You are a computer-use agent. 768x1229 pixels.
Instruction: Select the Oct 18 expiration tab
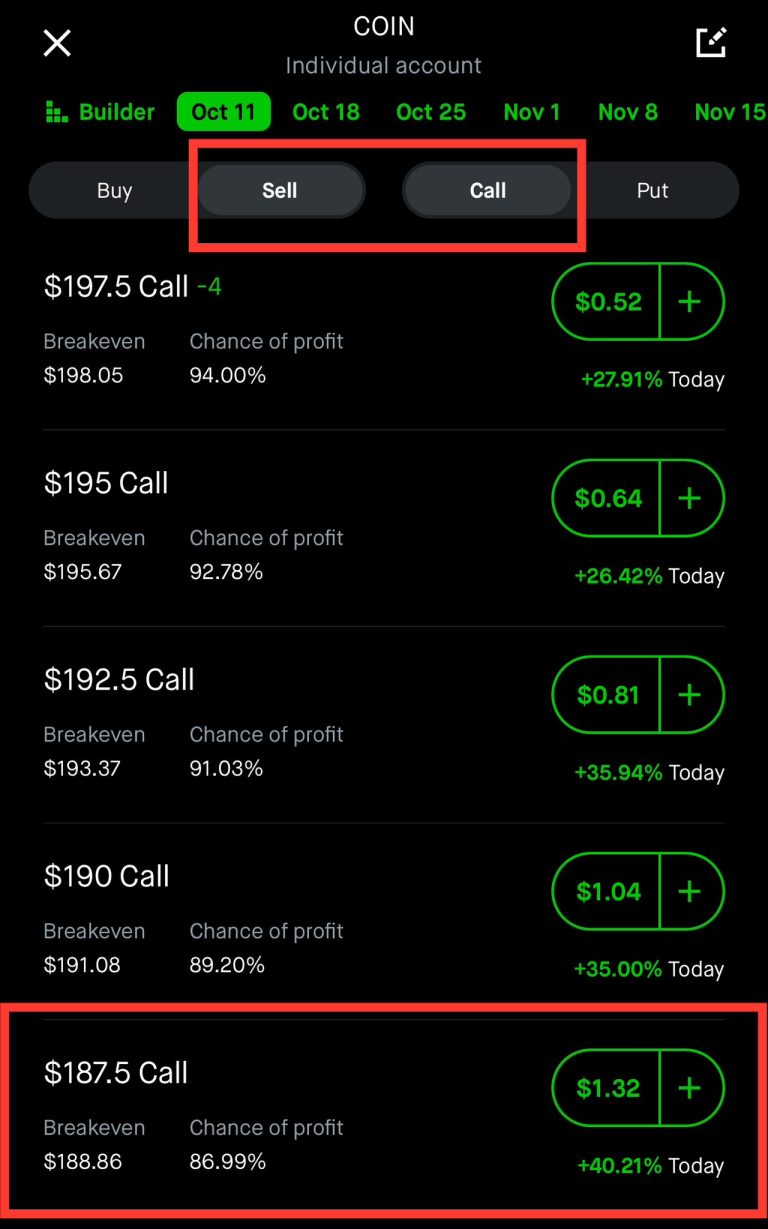click(326, 111)
